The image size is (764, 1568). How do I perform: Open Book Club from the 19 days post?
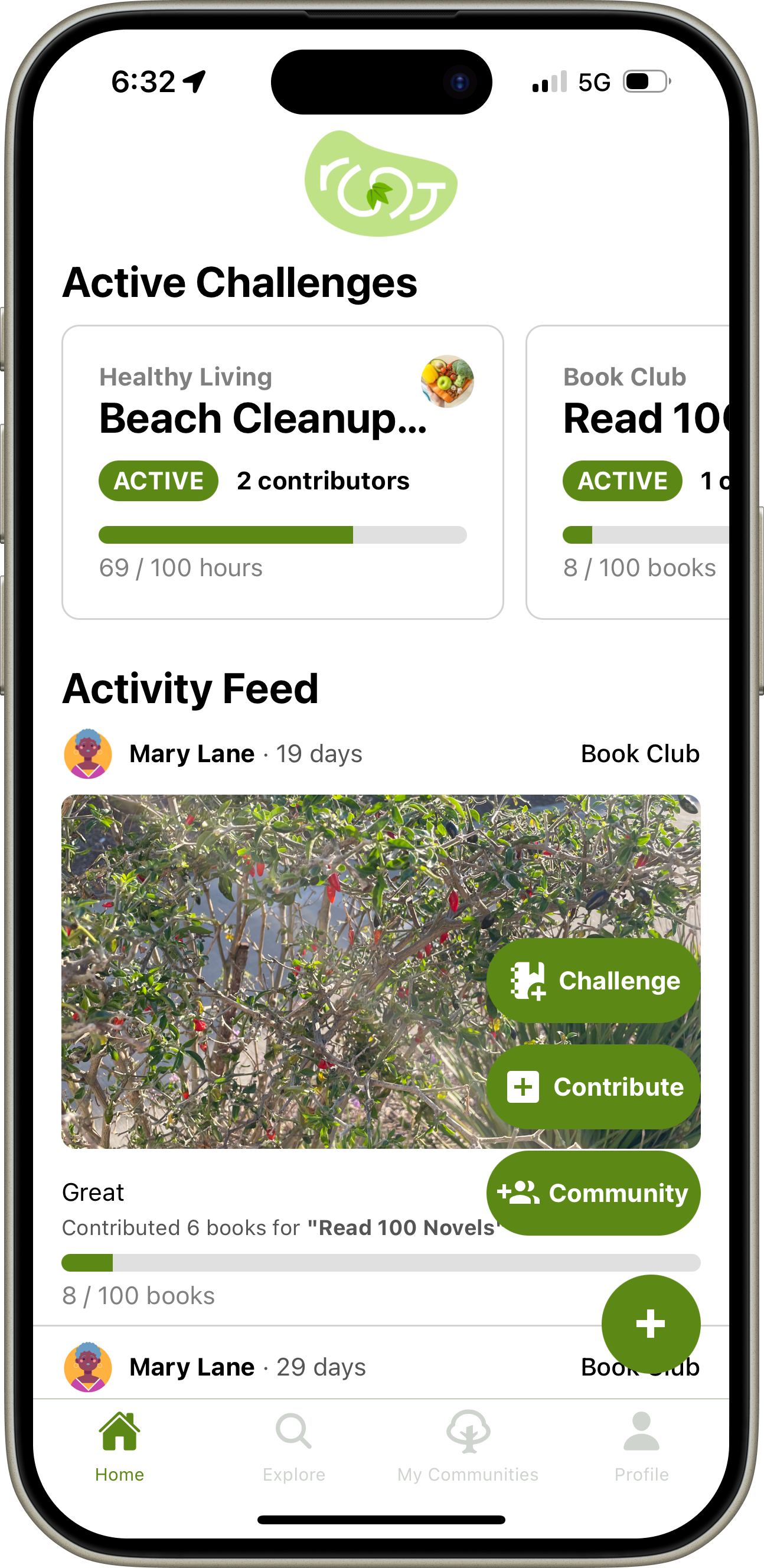point(640,753)
